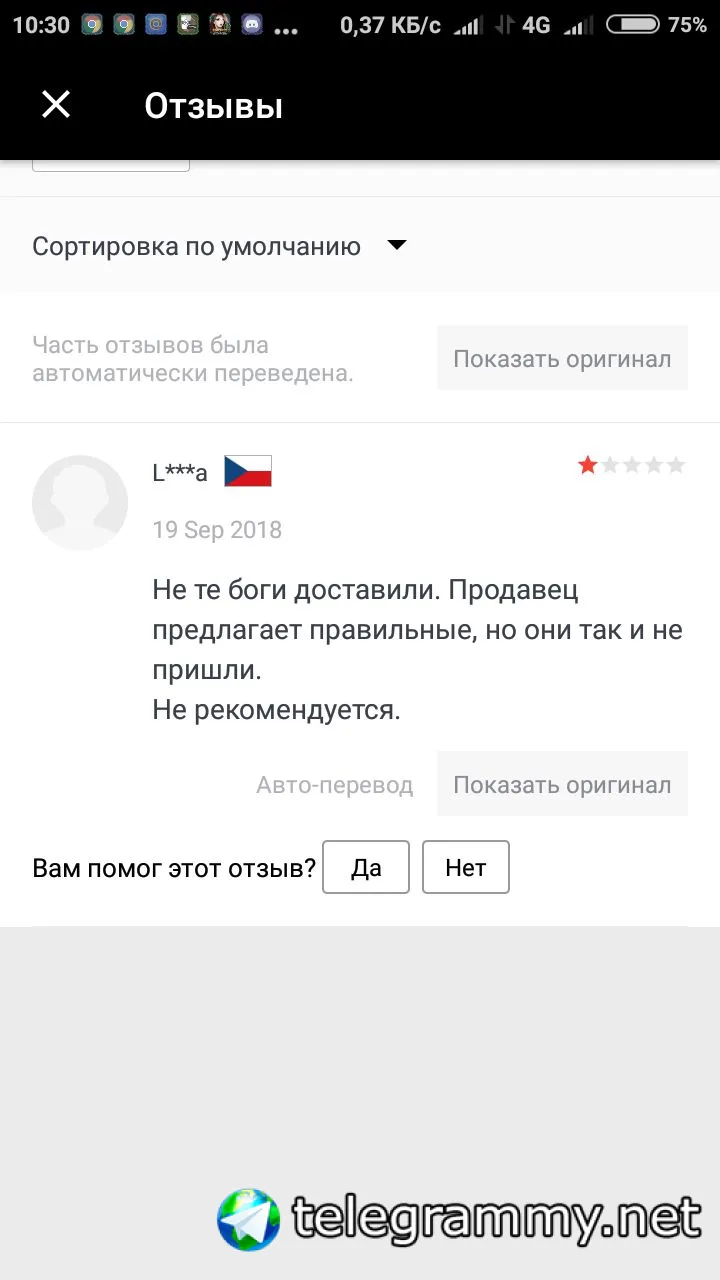Mark the review as helpful with Да
Image resolution: width=720 pixels, height=1280 pixels.
pyautogui.click(x=366, y=867)
